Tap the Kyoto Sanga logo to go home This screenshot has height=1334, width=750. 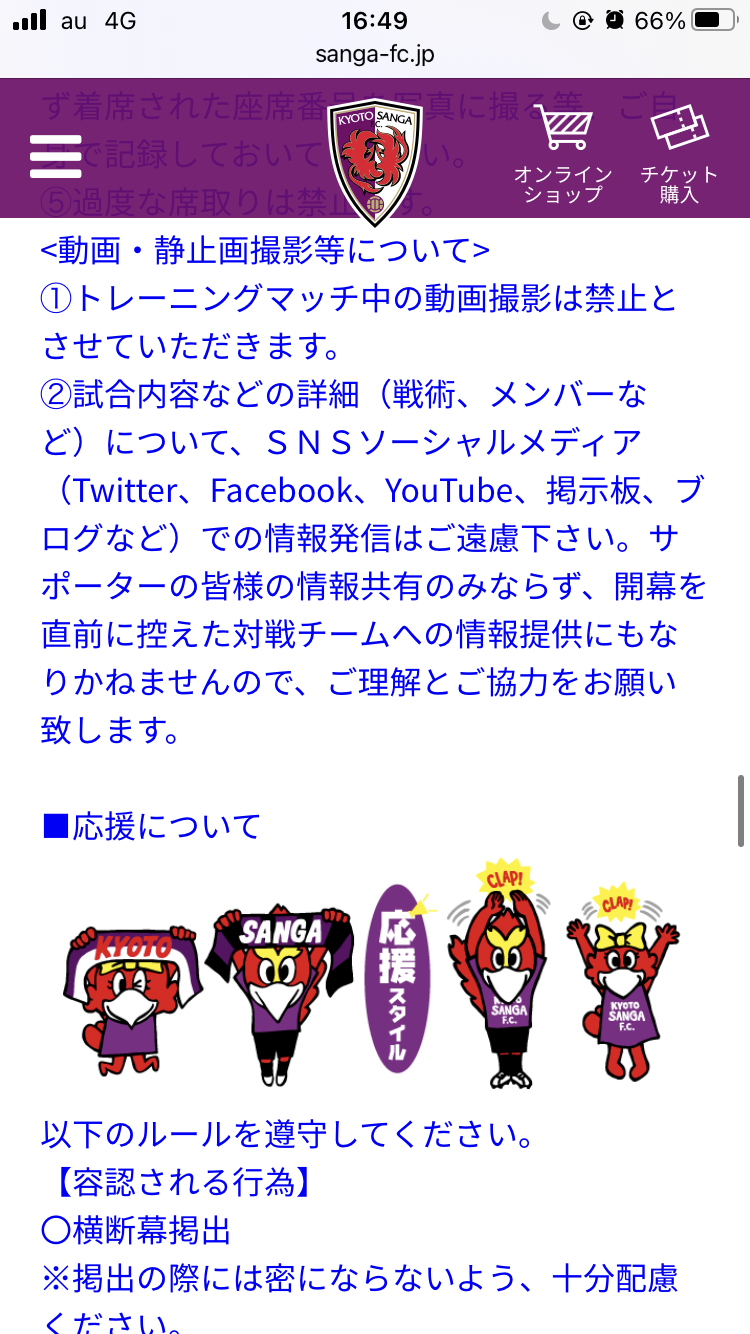(x=375, y=160)
